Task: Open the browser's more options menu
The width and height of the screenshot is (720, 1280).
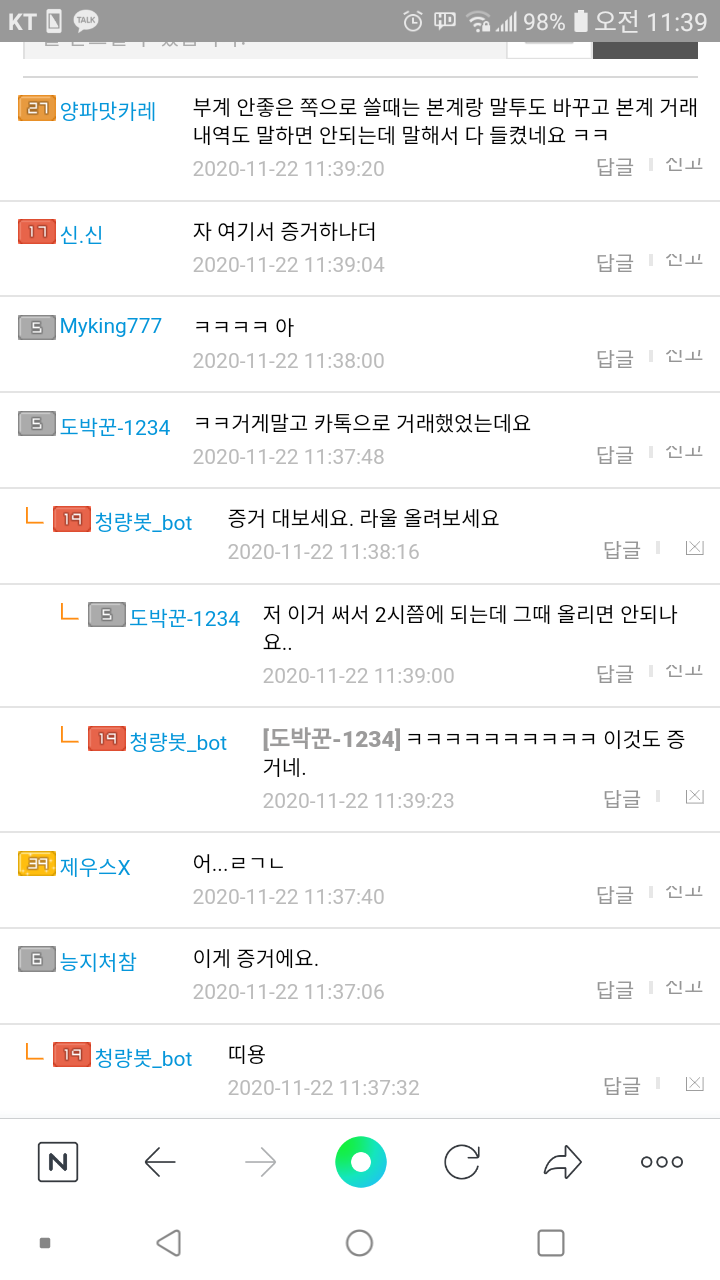Action: [x=662, y=1162]
